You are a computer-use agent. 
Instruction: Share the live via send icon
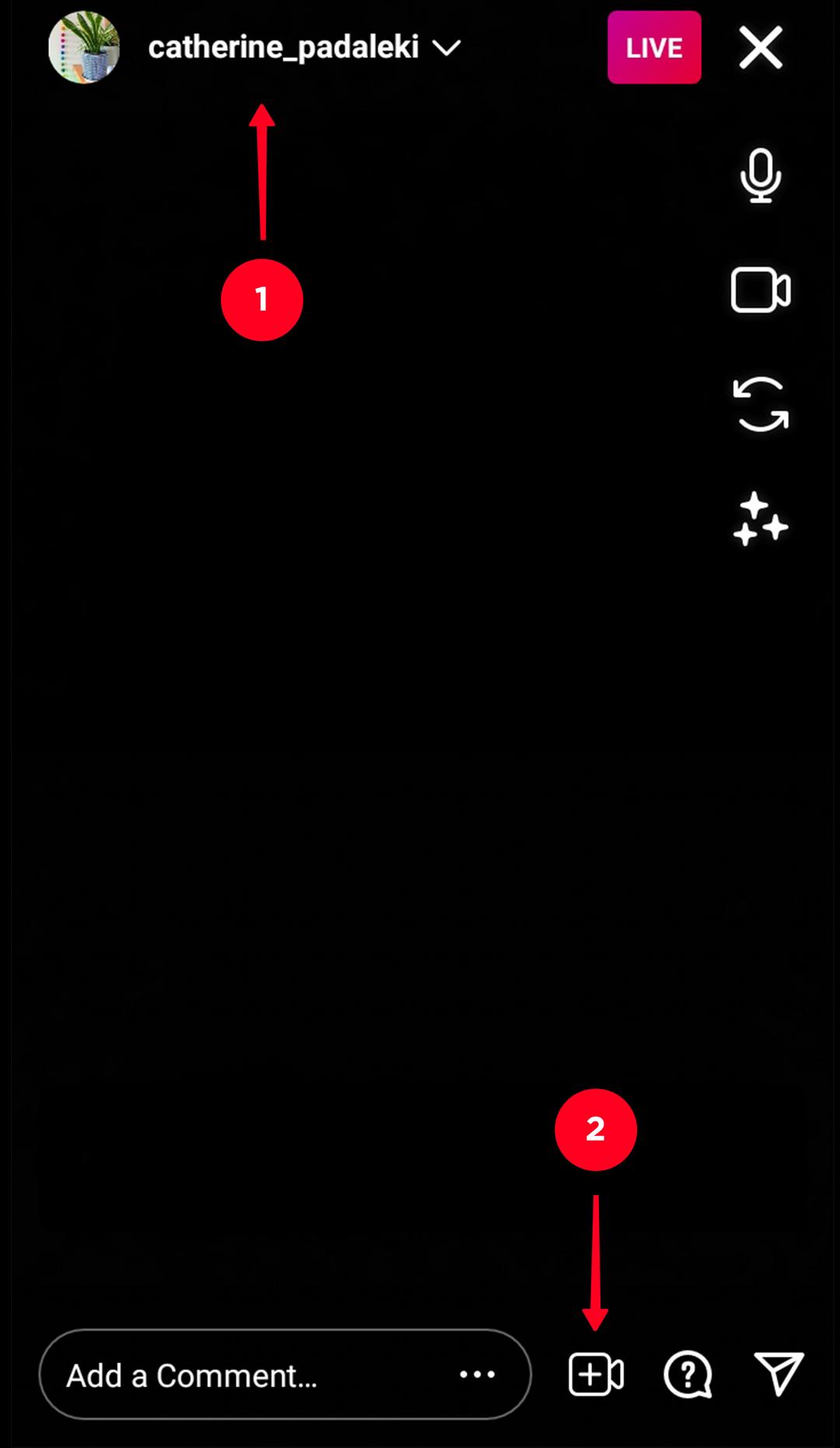(x=779, y=1373)
